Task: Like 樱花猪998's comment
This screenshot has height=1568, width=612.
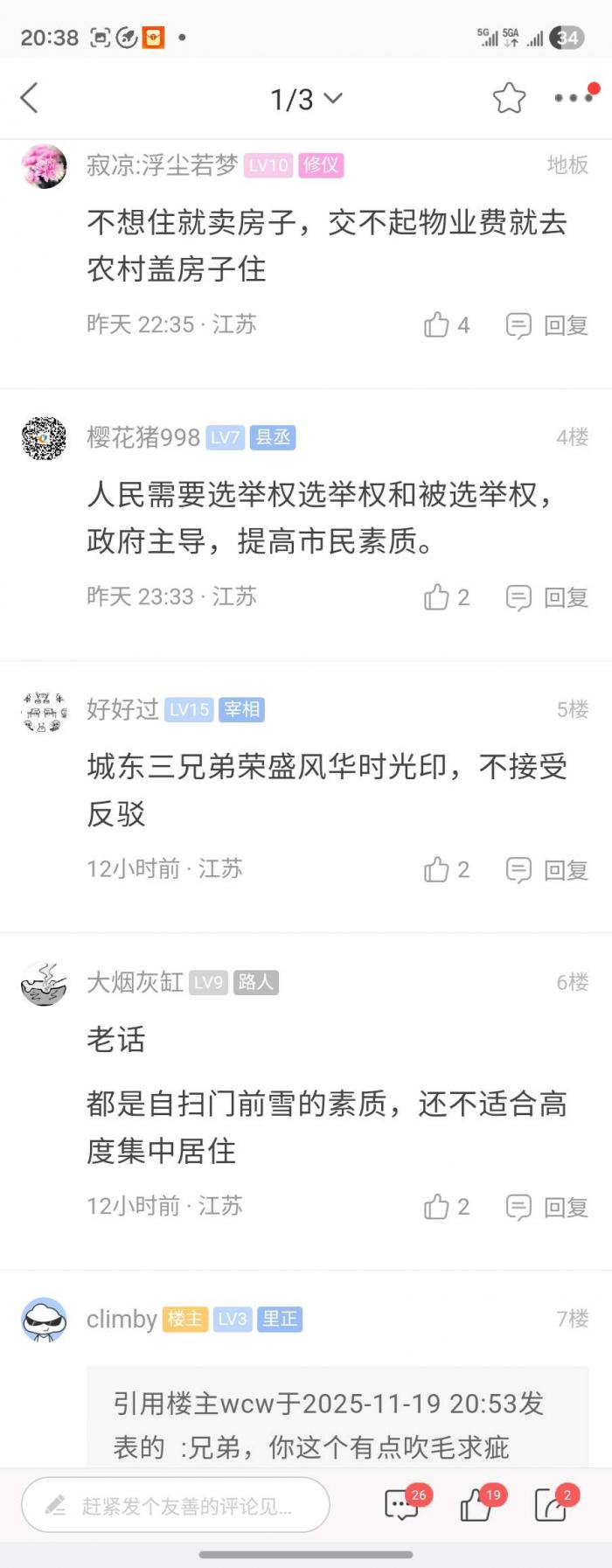Action: click(x=446, y=597)
